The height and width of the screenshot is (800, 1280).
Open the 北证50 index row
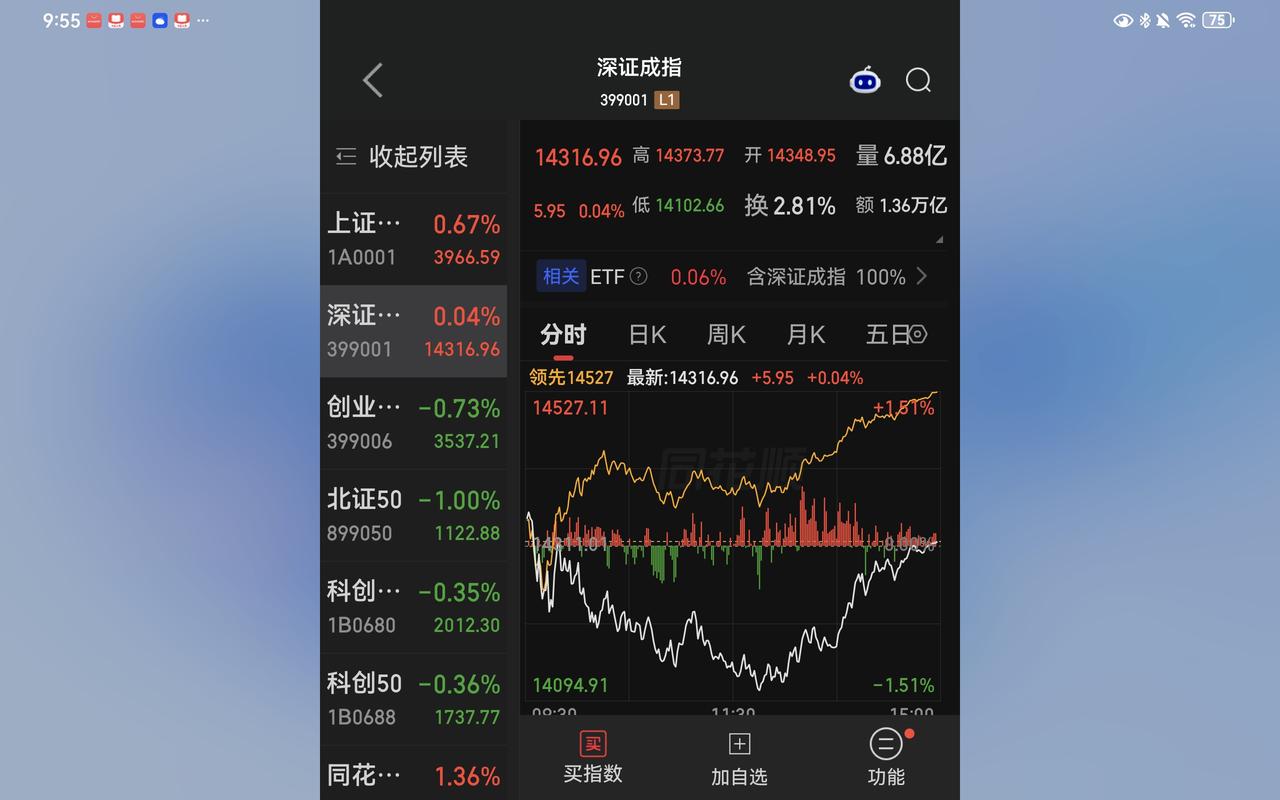414,515
